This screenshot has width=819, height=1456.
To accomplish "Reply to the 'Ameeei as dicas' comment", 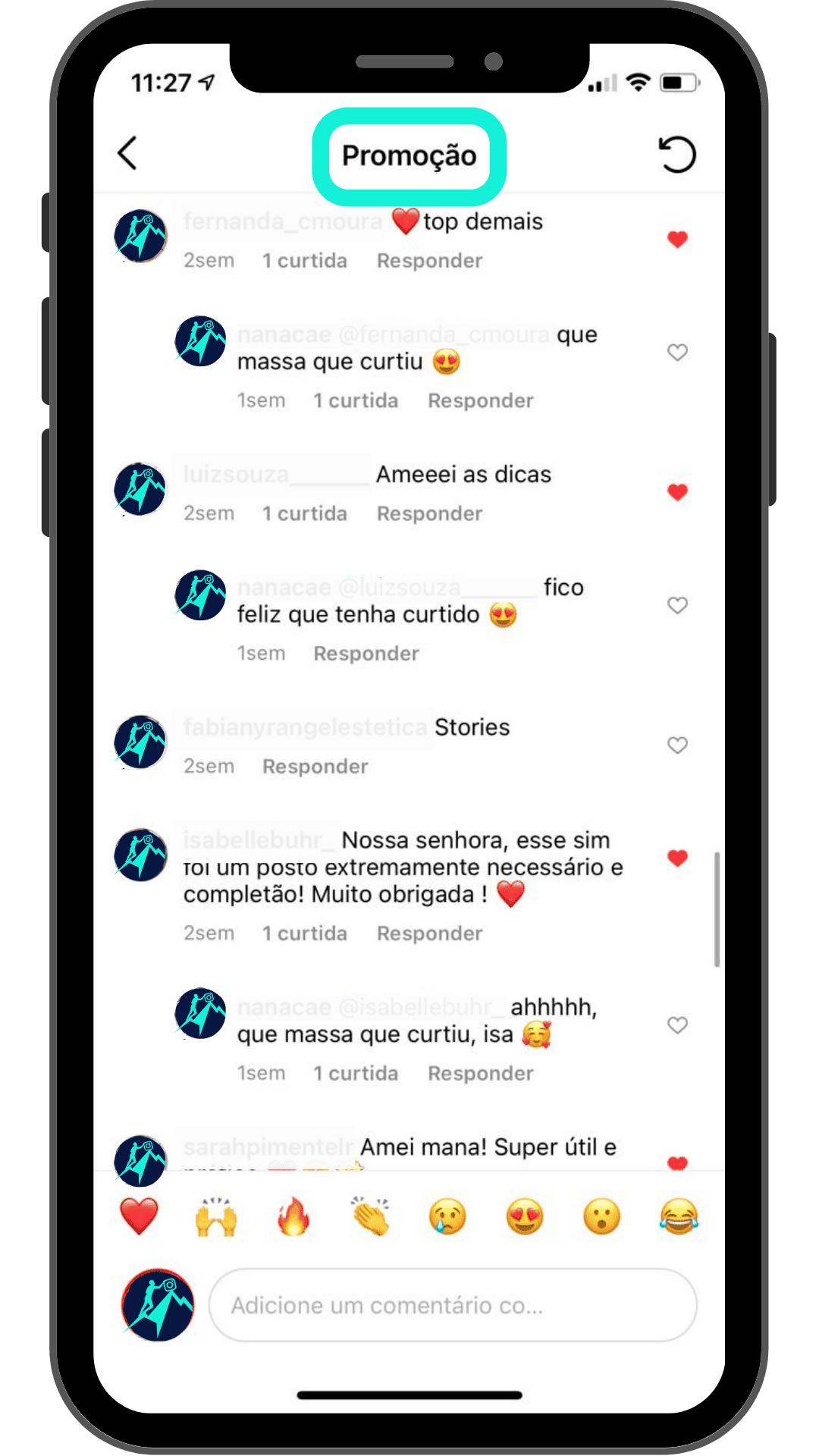I will click(429, 514).
